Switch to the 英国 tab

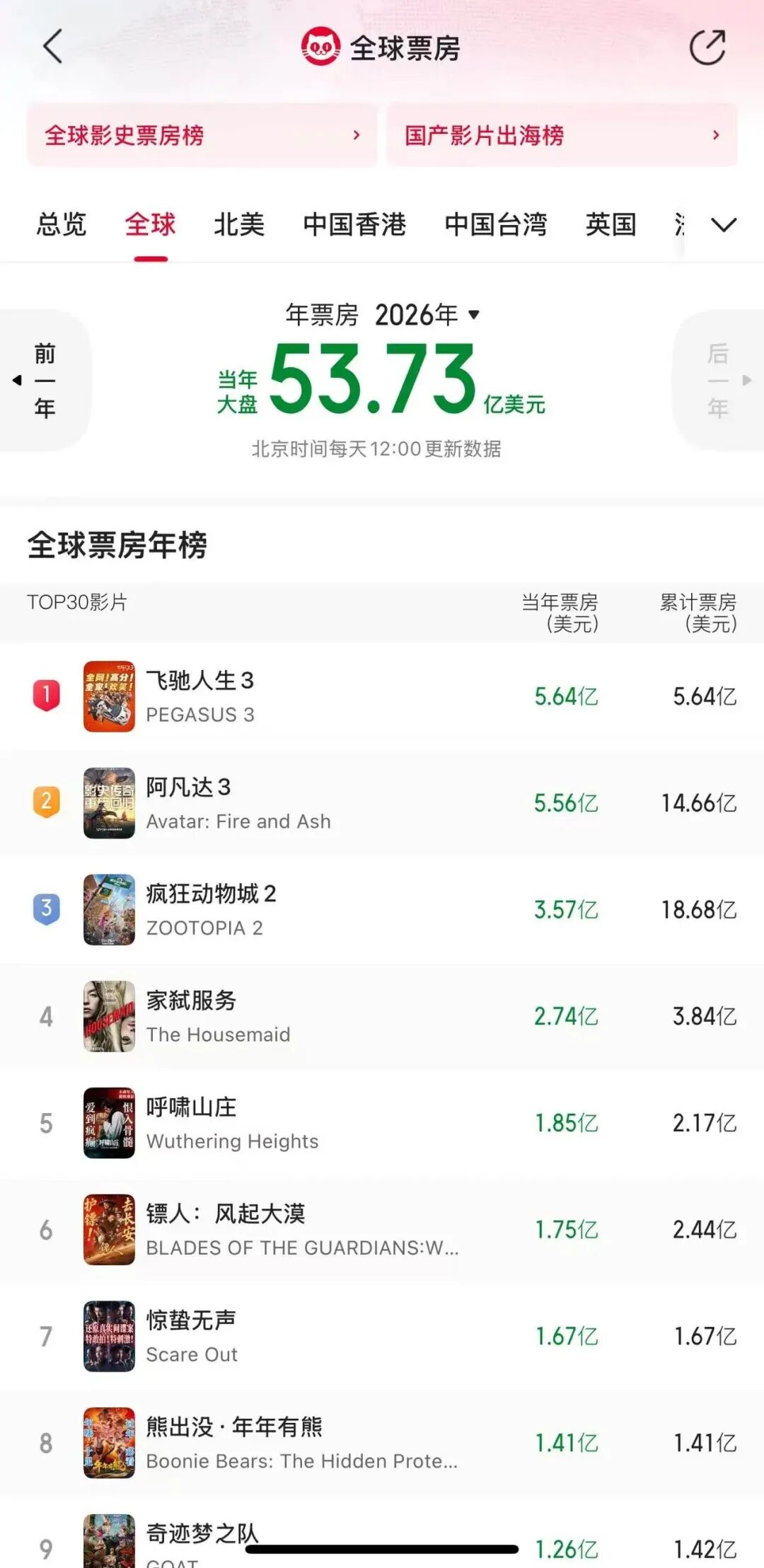[610, 225]
